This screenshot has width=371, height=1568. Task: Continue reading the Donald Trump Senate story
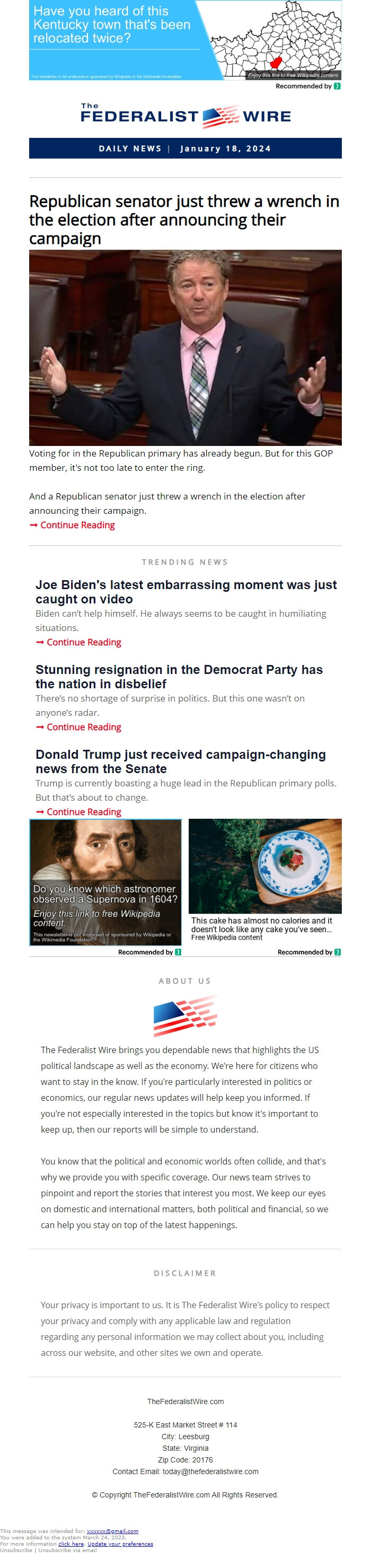pyautogui.click(x=83, y=811)
